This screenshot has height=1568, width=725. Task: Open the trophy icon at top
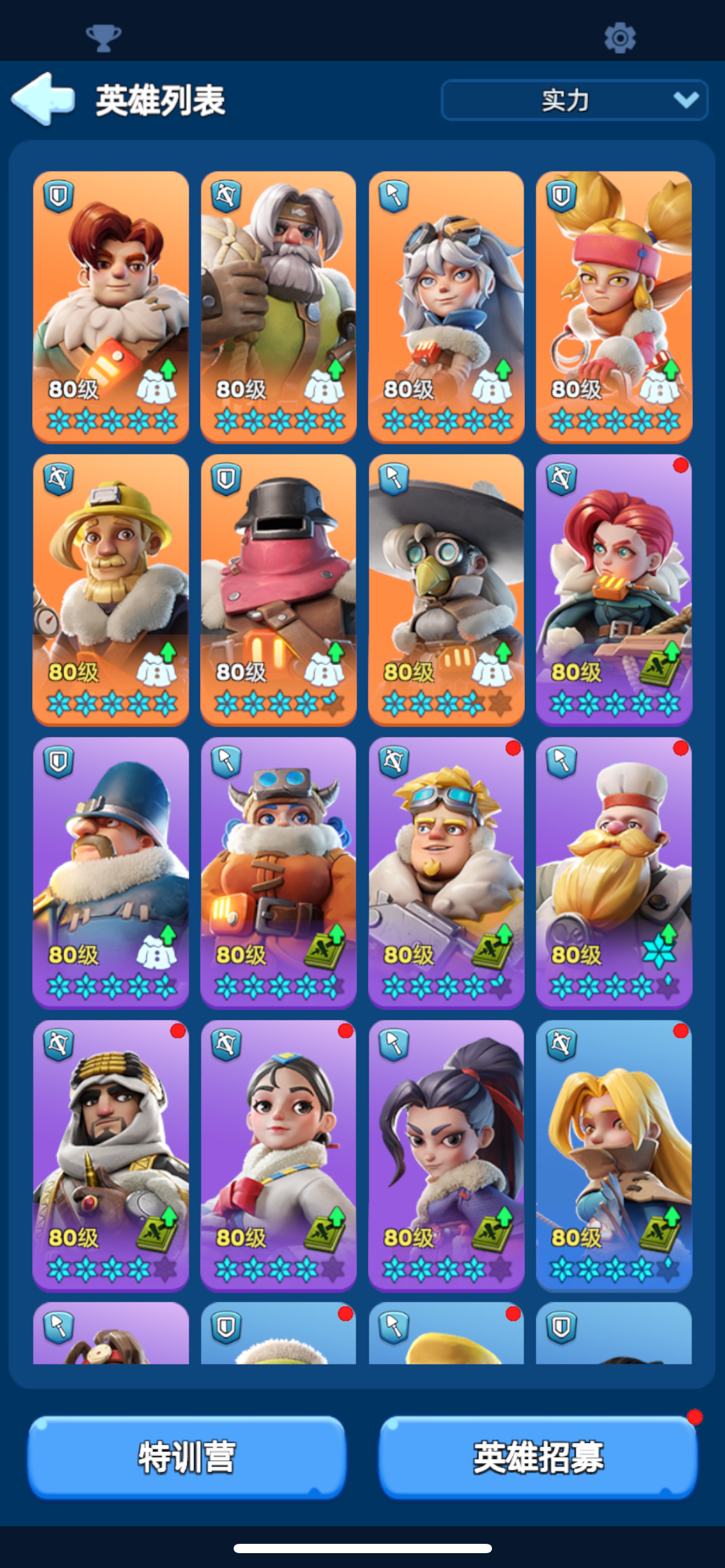(x=103, y=38)
